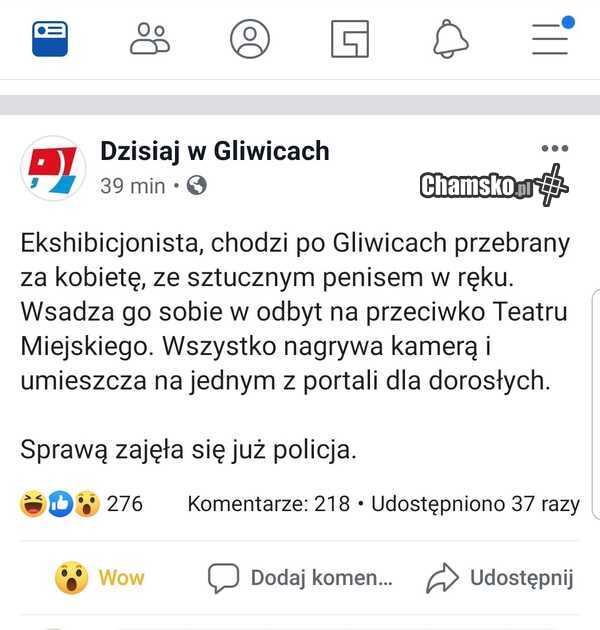The image size is (600, 630).
Task: Open the post's three-dot options menu
Action: pyautogui.click(x=554, y=148)
